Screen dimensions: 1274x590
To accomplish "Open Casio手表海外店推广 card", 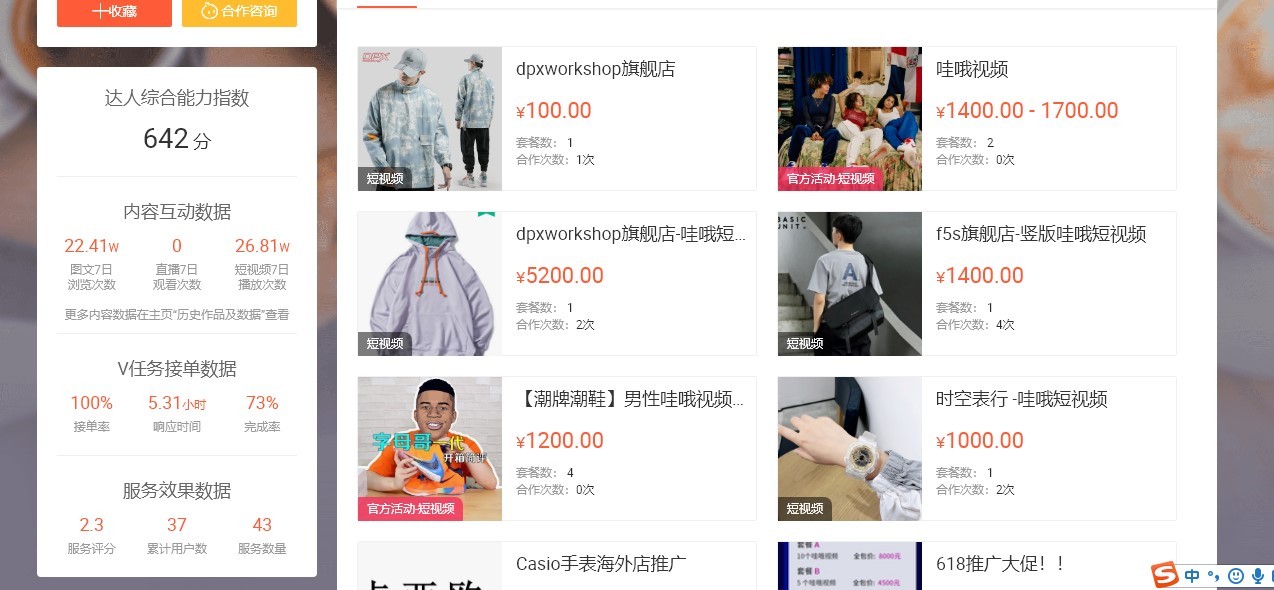I will (x=601, y=564).
